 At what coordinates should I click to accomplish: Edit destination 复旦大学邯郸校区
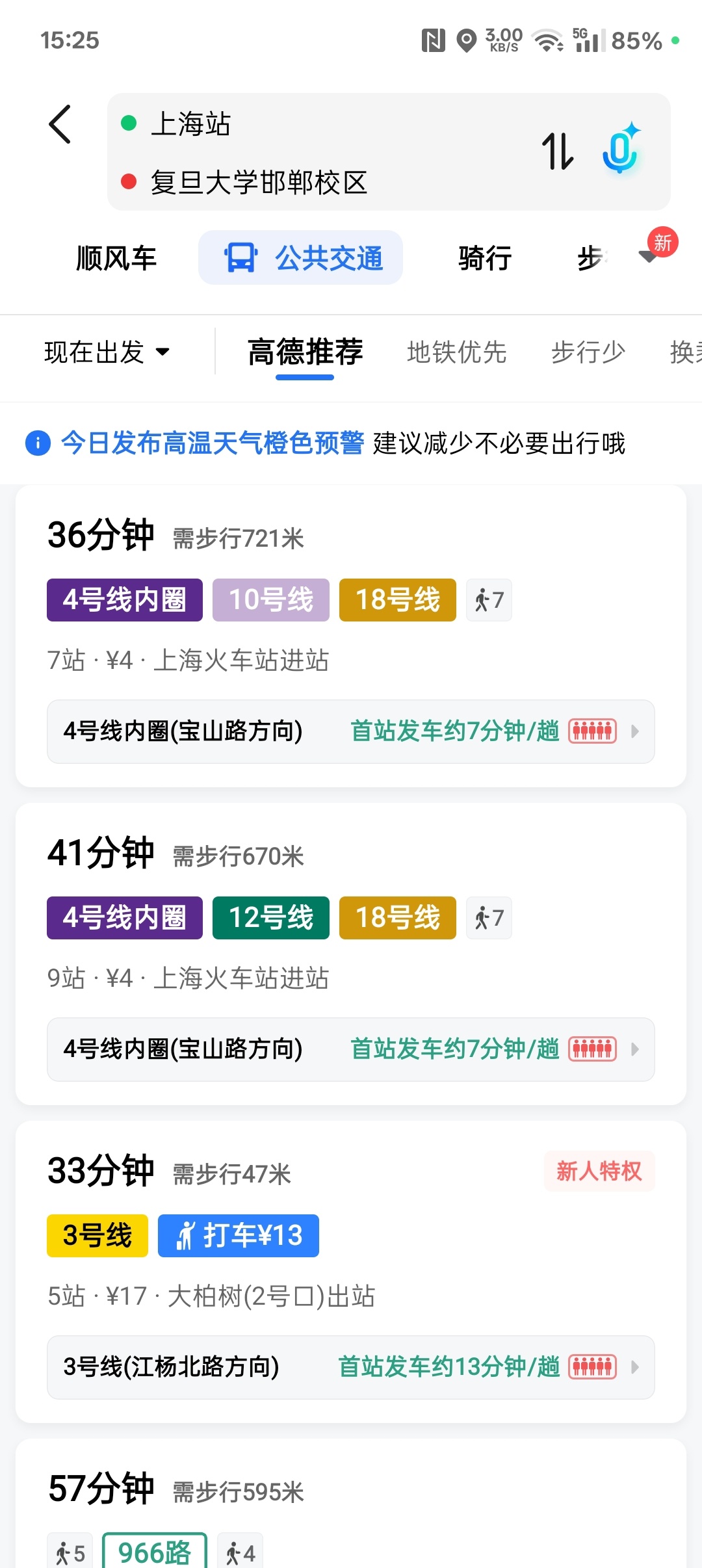tap(259, 182)
